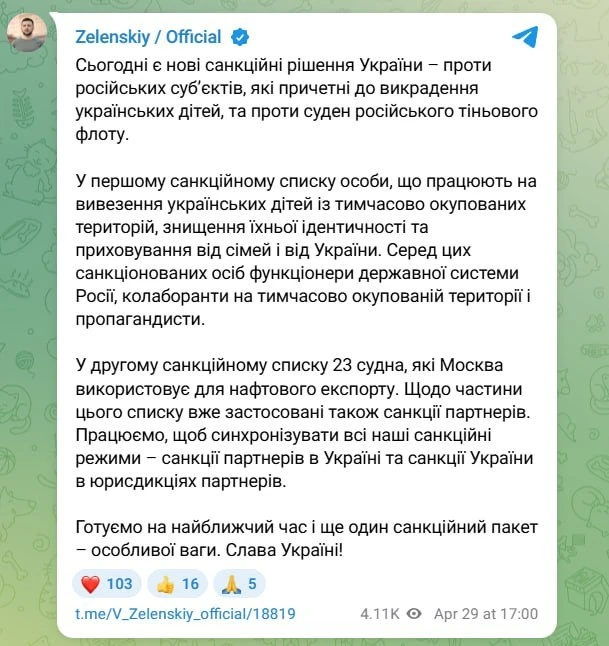
Task: Select the praying hands reaction showing 5
Action: (x=240, y=584)
